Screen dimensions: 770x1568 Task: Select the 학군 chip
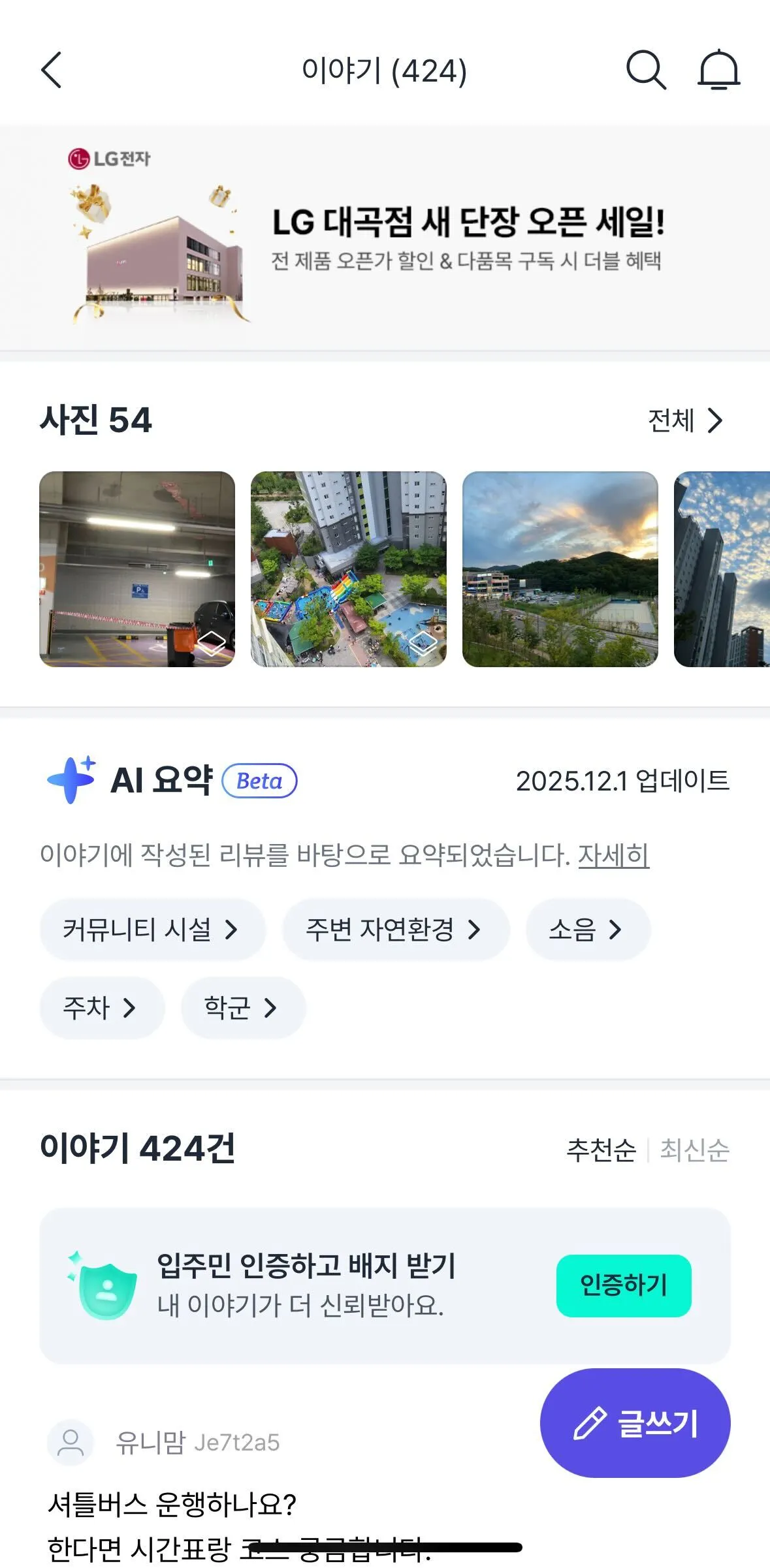(242, 1007)
